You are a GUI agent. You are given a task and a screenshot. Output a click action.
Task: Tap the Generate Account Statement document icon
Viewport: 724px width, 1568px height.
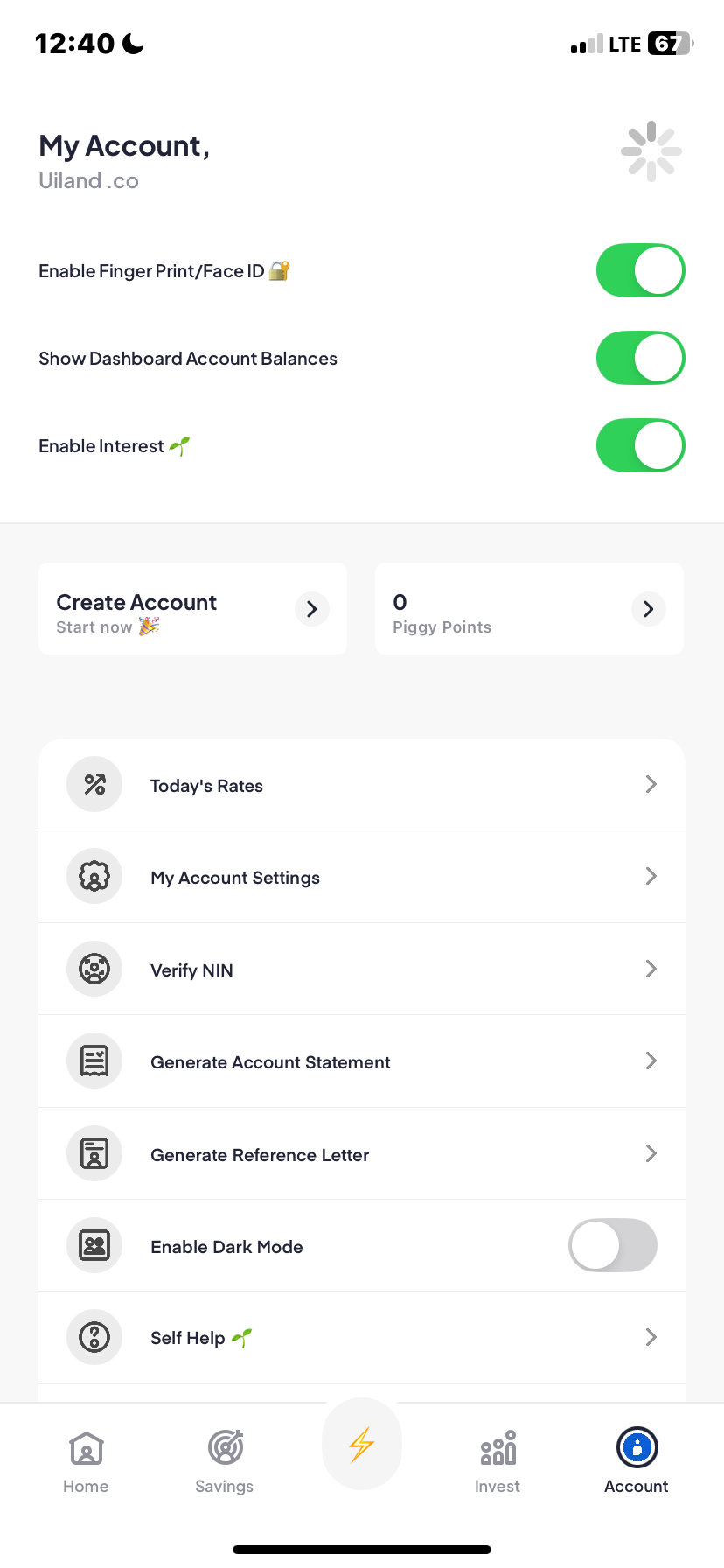pos(94,1060)
